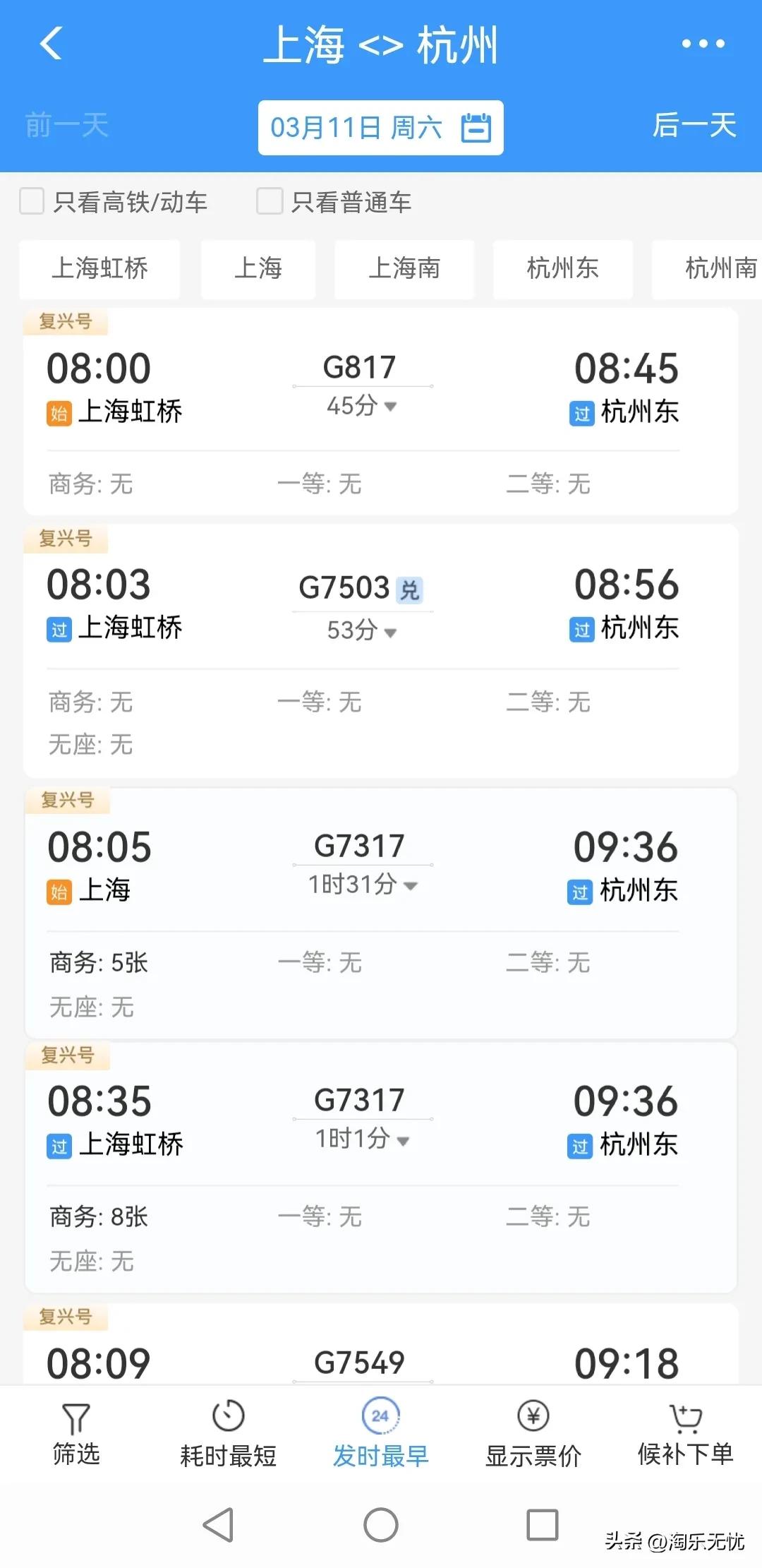Viewport: 762px width, 1568px height.
Task: Filter by 上海虹桥 station chip
Action: 99,269
